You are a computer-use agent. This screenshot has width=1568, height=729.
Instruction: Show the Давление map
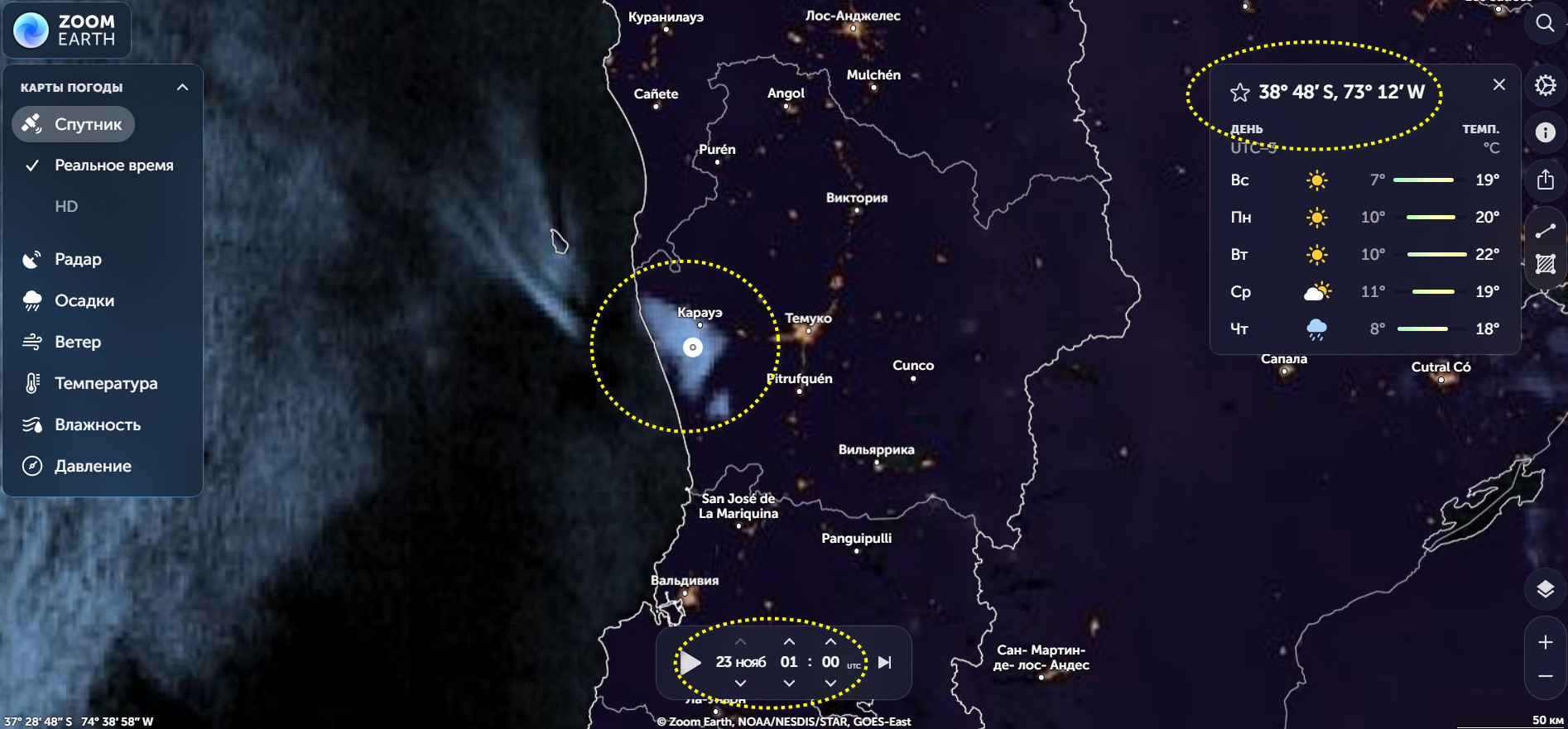[92, 467]
